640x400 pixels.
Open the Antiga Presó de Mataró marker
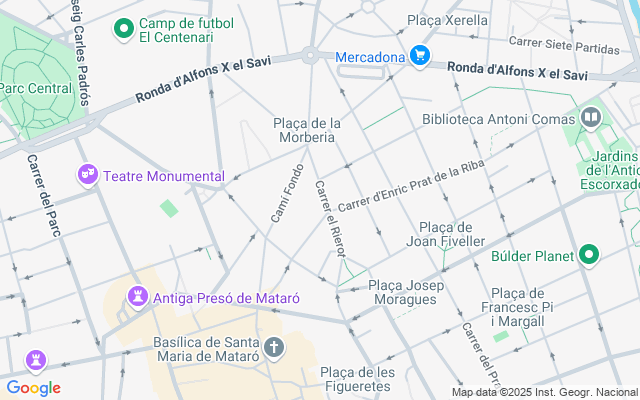[x=137, y=297]
